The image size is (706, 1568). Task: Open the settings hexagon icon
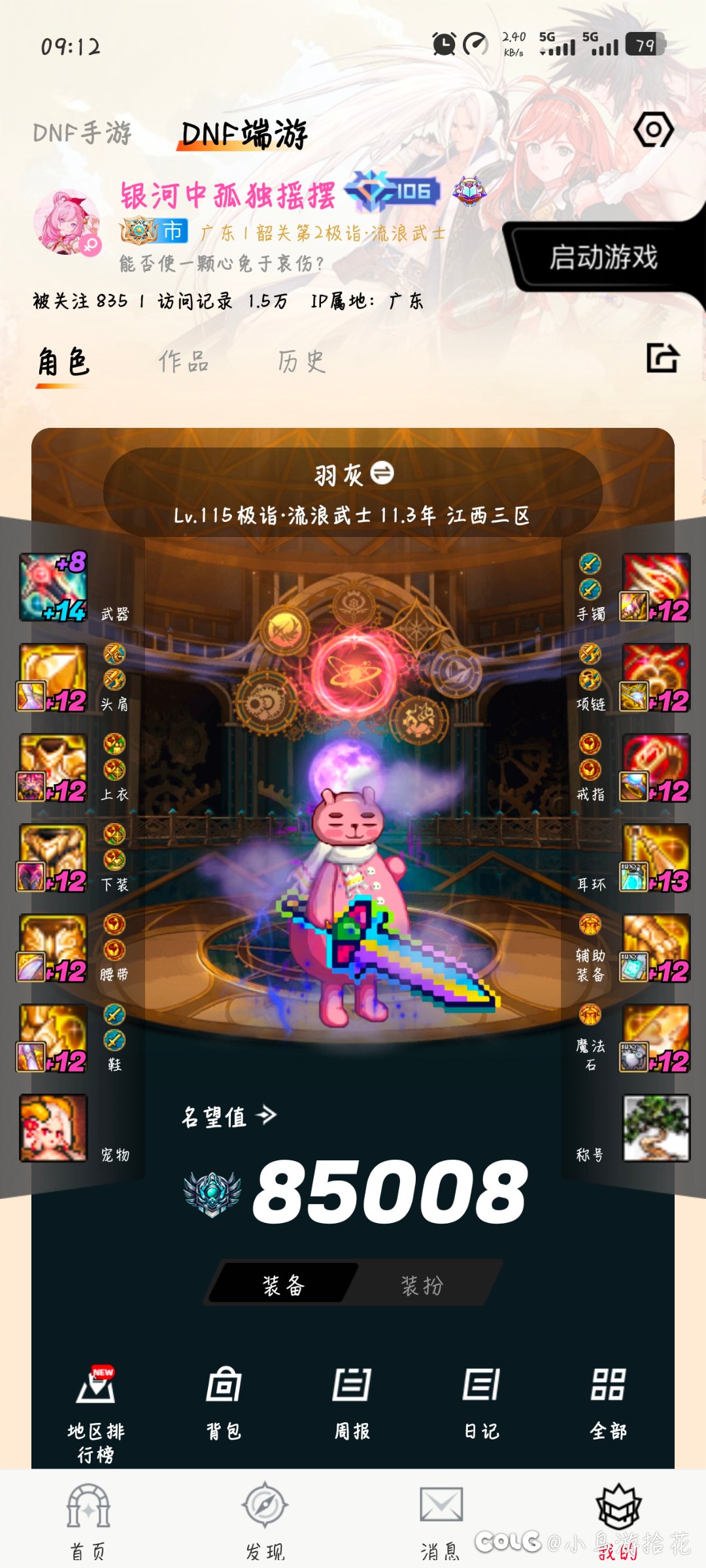653,129
